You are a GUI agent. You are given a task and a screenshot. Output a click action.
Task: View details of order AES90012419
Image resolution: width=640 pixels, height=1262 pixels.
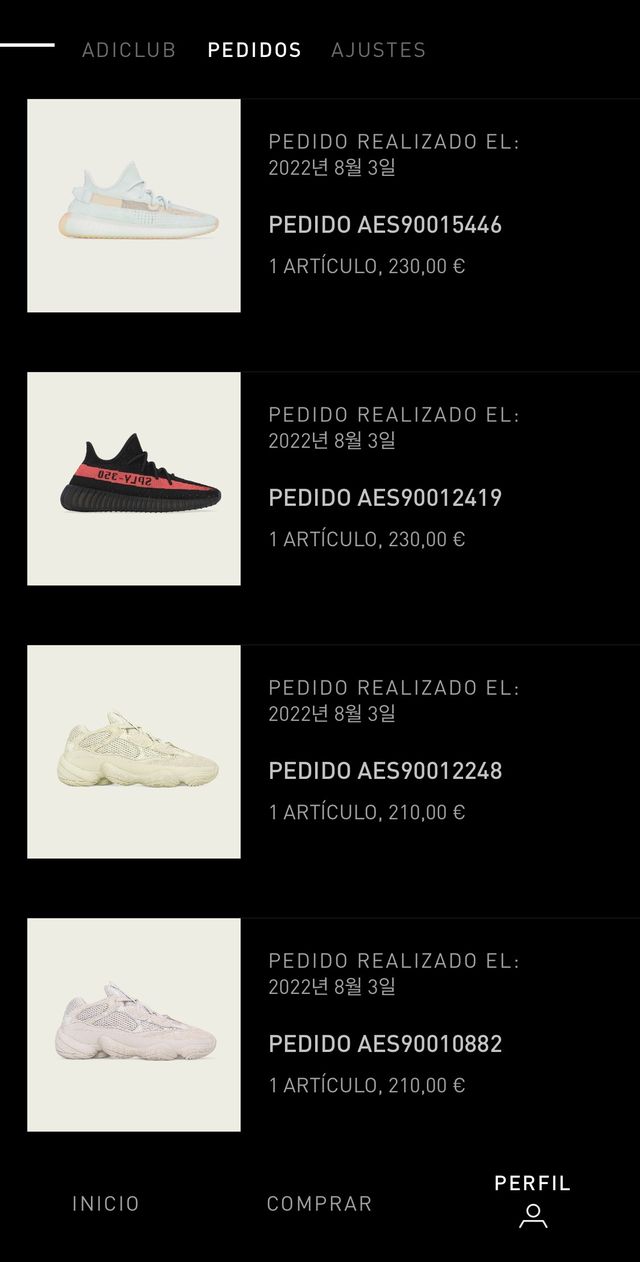[385, 498]
